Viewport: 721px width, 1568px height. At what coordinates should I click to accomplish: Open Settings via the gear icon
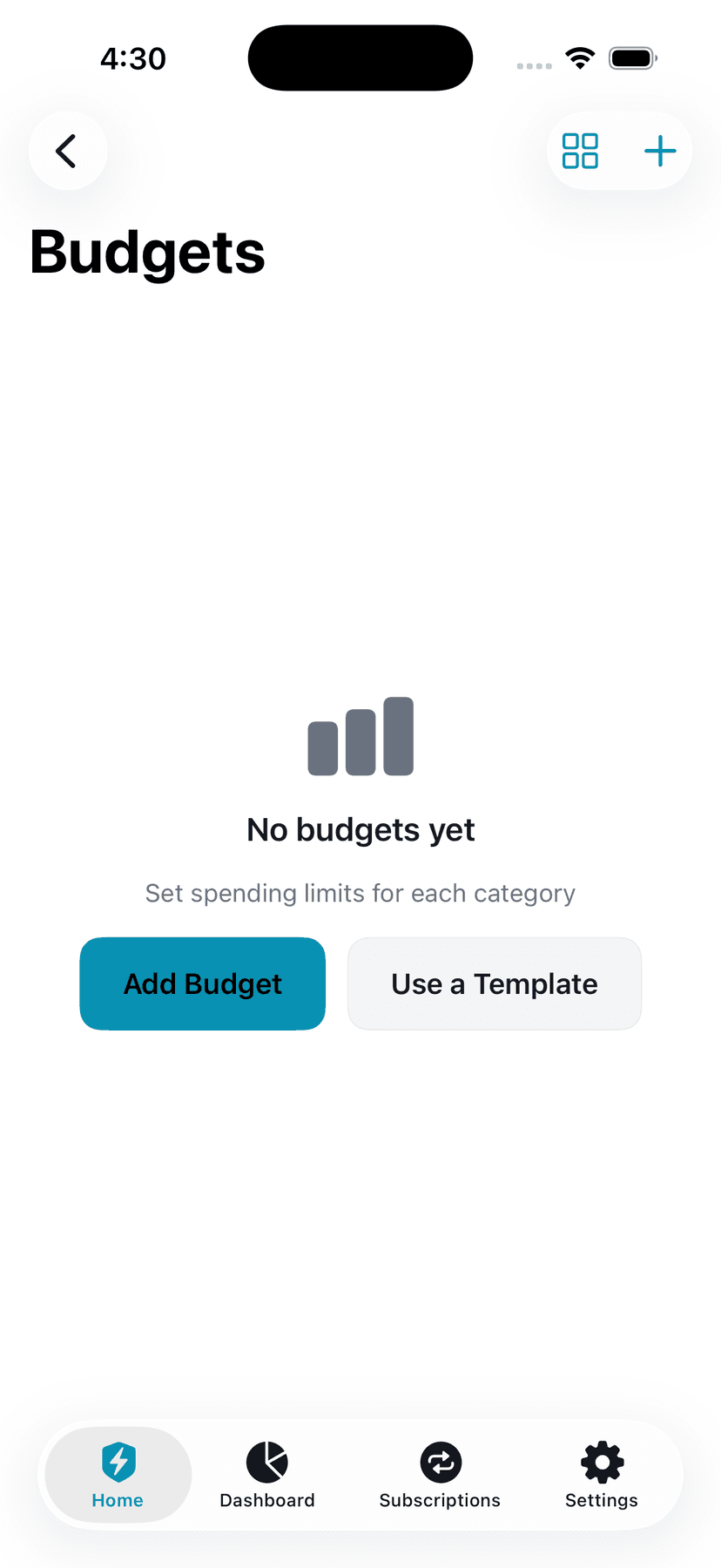pos(601,1463)
